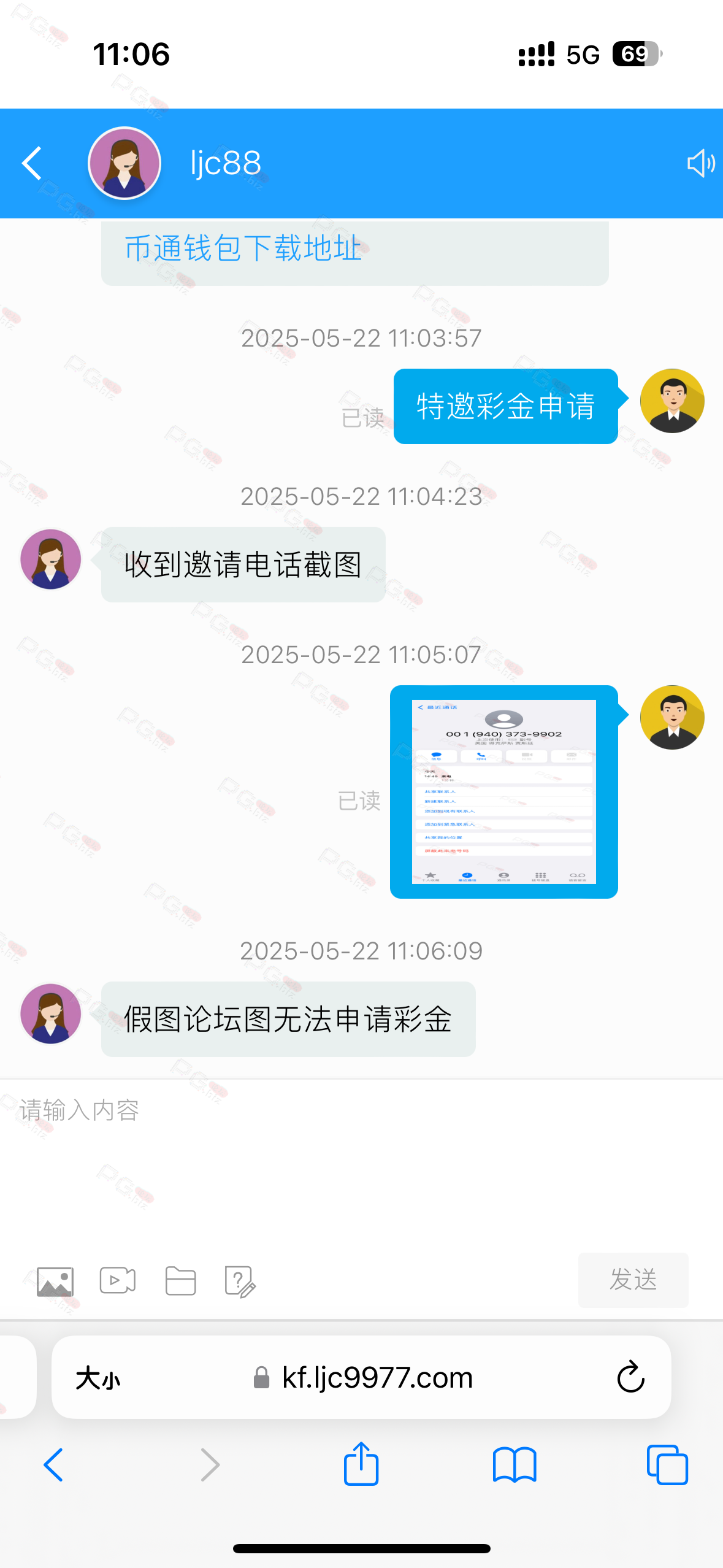This screenshot has width=723, height=1568.
Task: Go back in the browser
Action: [x=53, y=1465]
